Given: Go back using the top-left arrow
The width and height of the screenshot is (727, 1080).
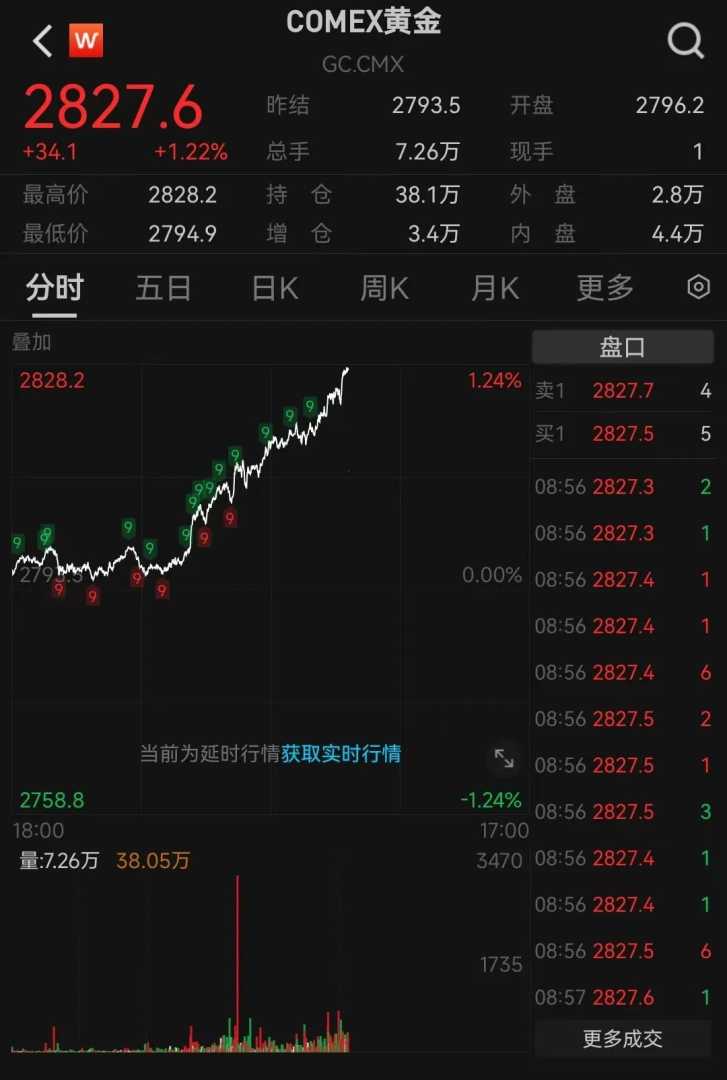Looking at the screenshot, I should (42, 41).
